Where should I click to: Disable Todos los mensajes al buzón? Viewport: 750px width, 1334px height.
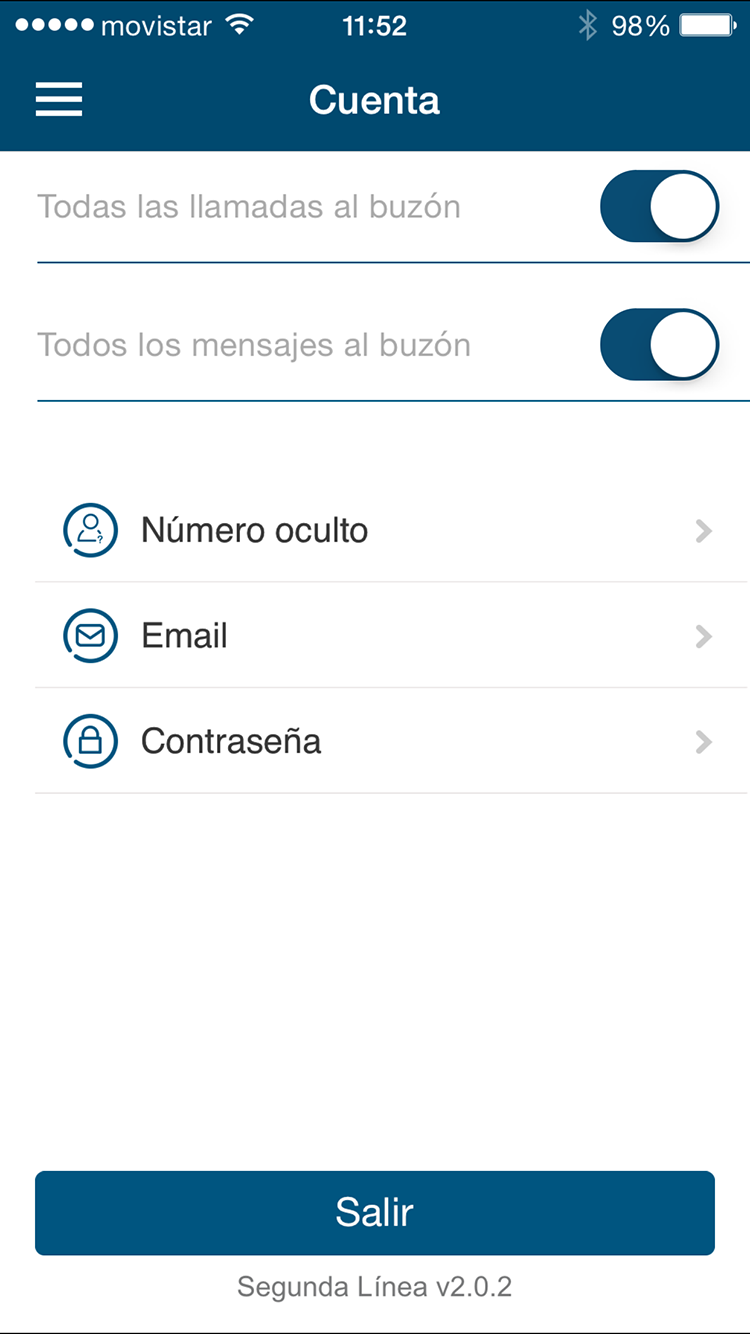point(659,345)
